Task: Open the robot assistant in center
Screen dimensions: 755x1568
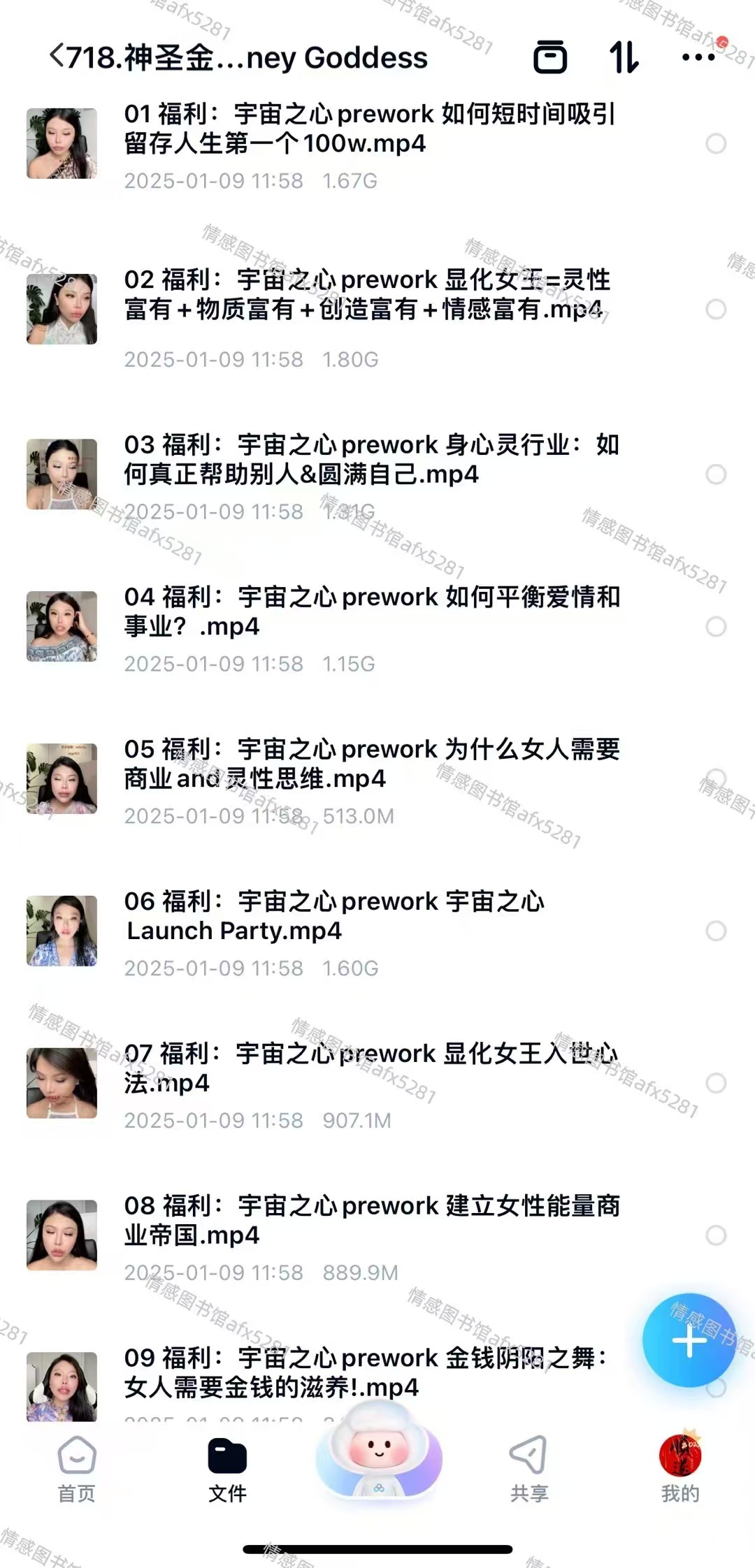Action: [378, 1456]
